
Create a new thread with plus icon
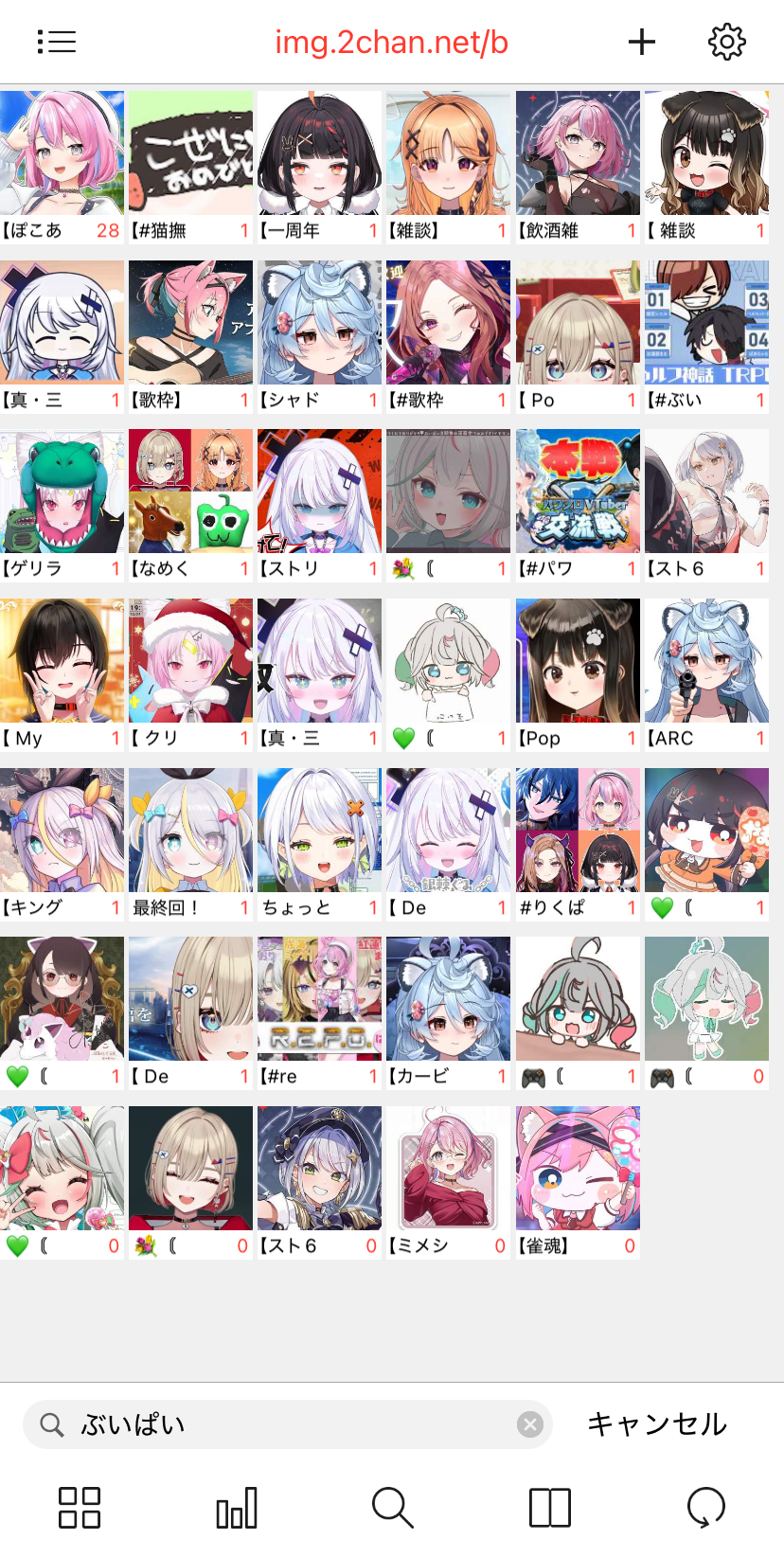pos(642,42)
